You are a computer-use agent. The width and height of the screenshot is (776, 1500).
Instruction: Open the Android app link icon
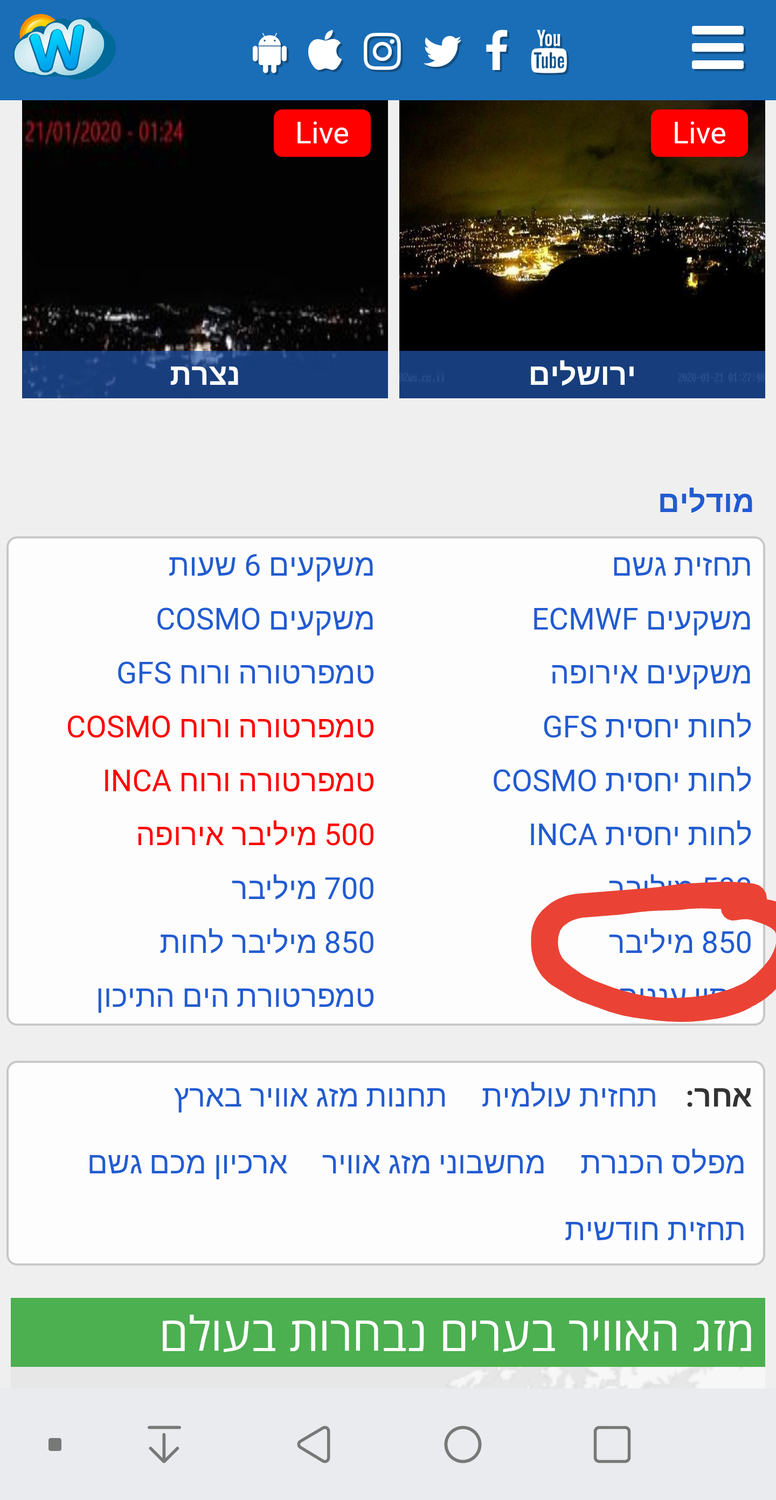coord(269,53)
